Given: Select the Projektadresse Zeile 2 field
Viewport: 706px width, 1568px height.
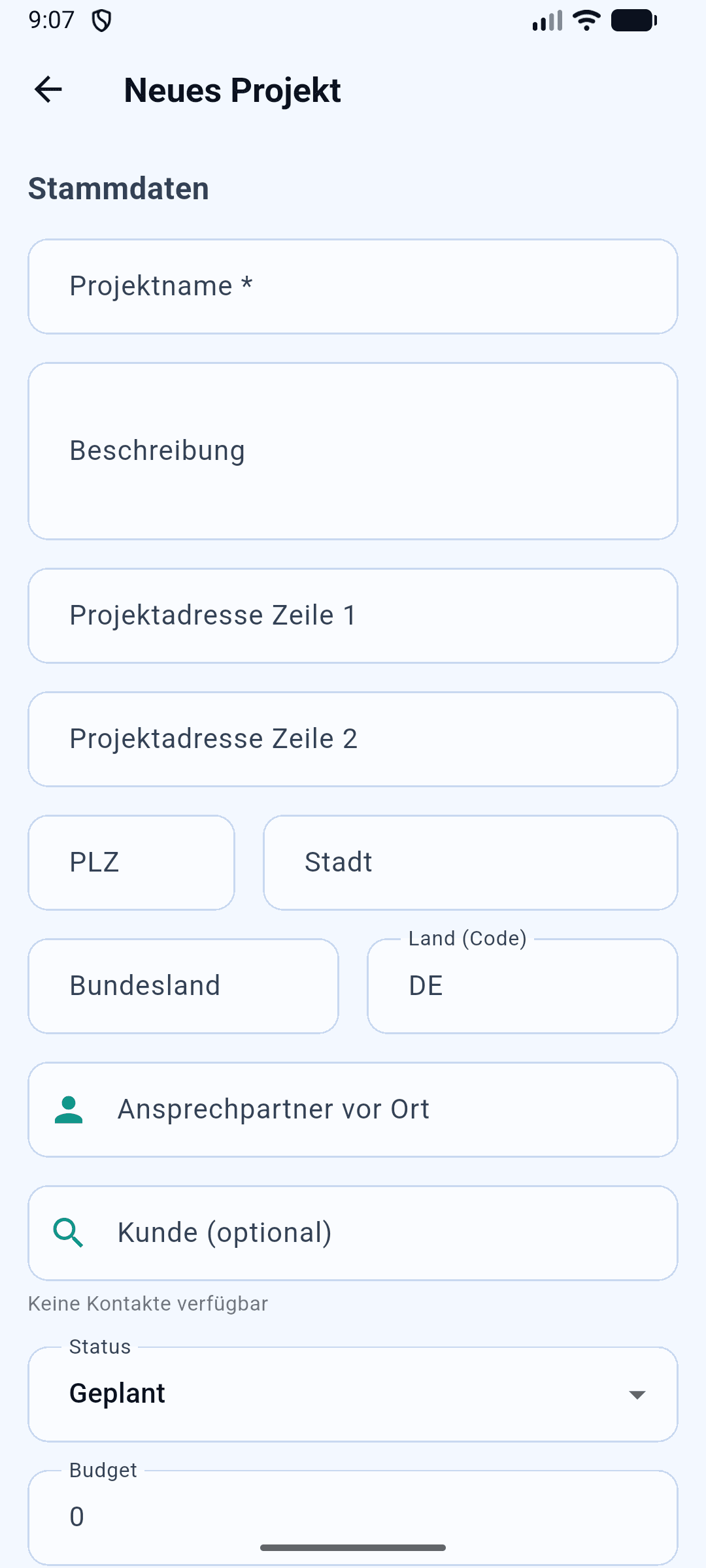Looking at the screenshot, I should [353, 739].
